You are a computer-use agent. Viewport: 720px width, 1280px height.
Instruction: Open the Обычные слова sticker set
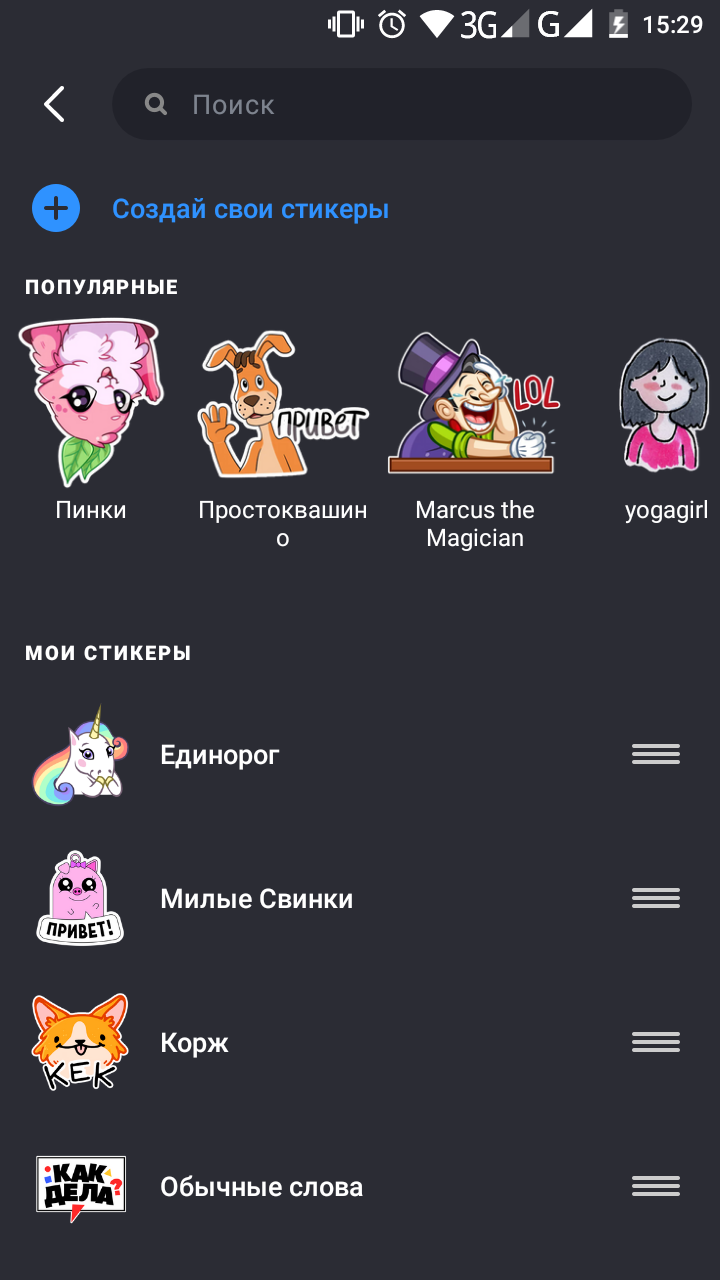coord(262,1187)
